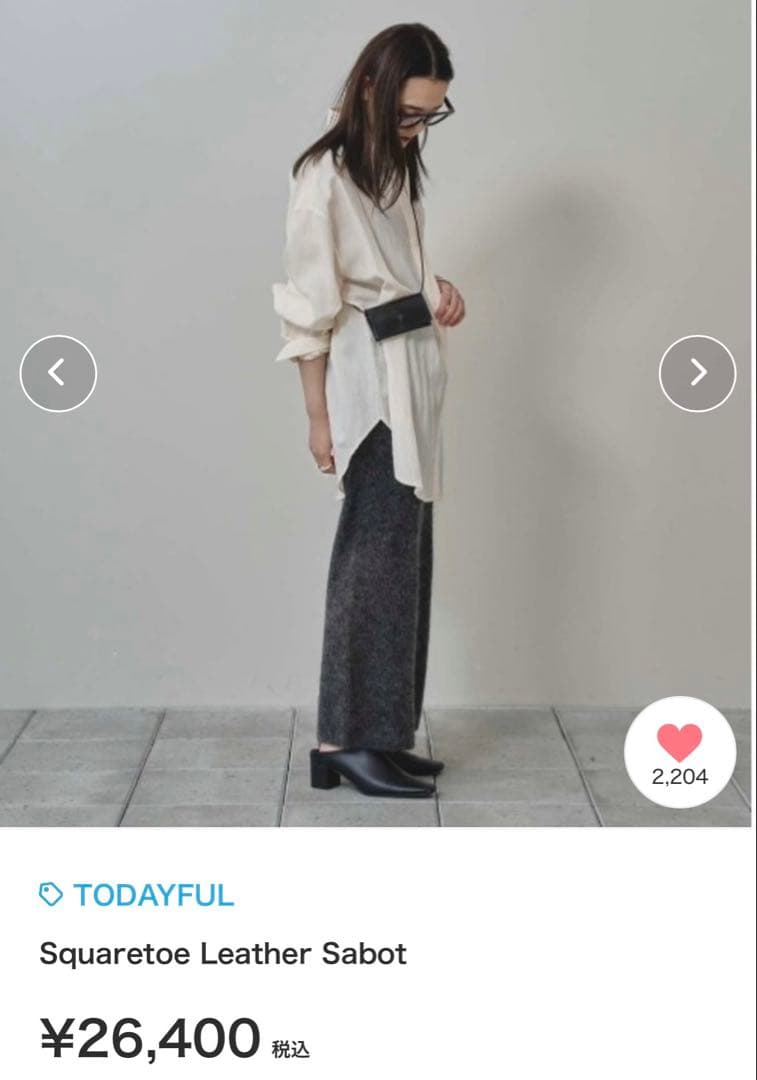757x1080 pixels.
Task: Open the Squaretoe Leather Sabot product page
Action: pyautogui.click(x=222, y=952)
